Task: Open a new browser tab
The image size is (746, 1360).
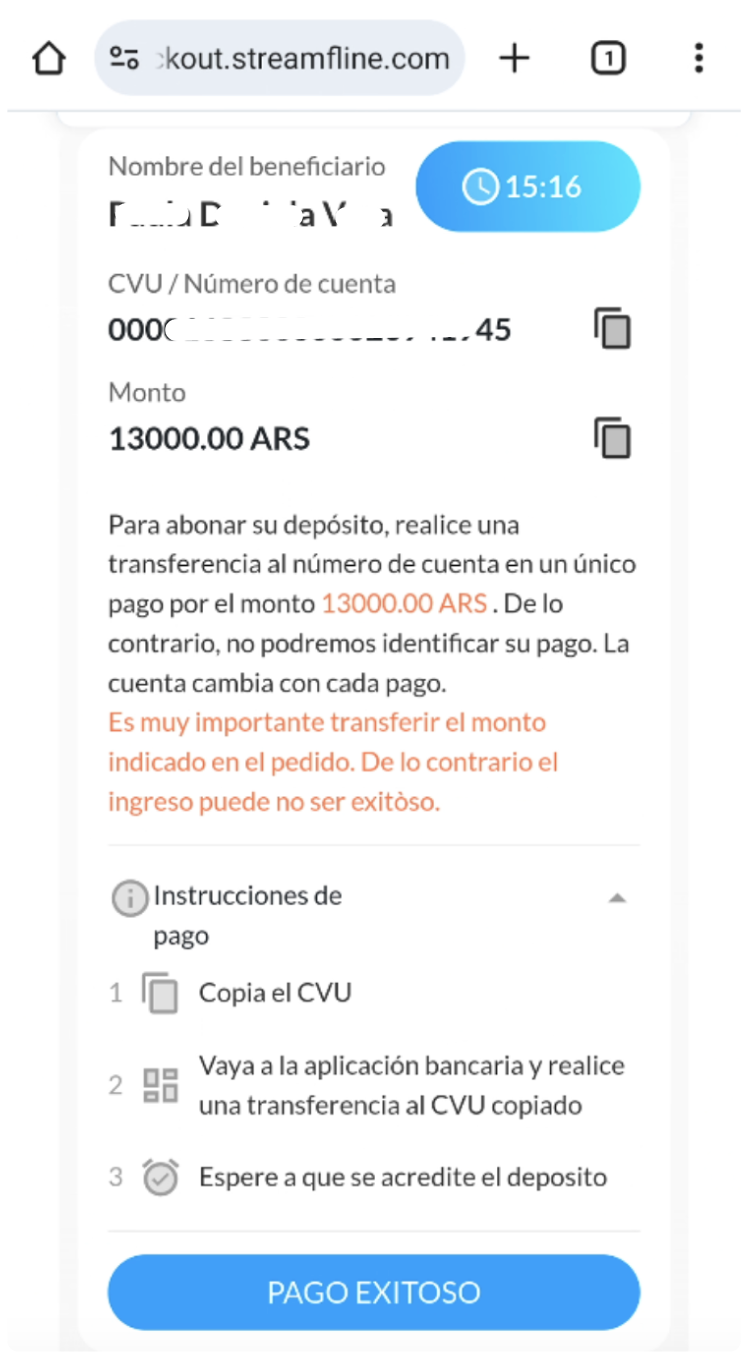Action: pyautogui.click(x=514, y=59)
